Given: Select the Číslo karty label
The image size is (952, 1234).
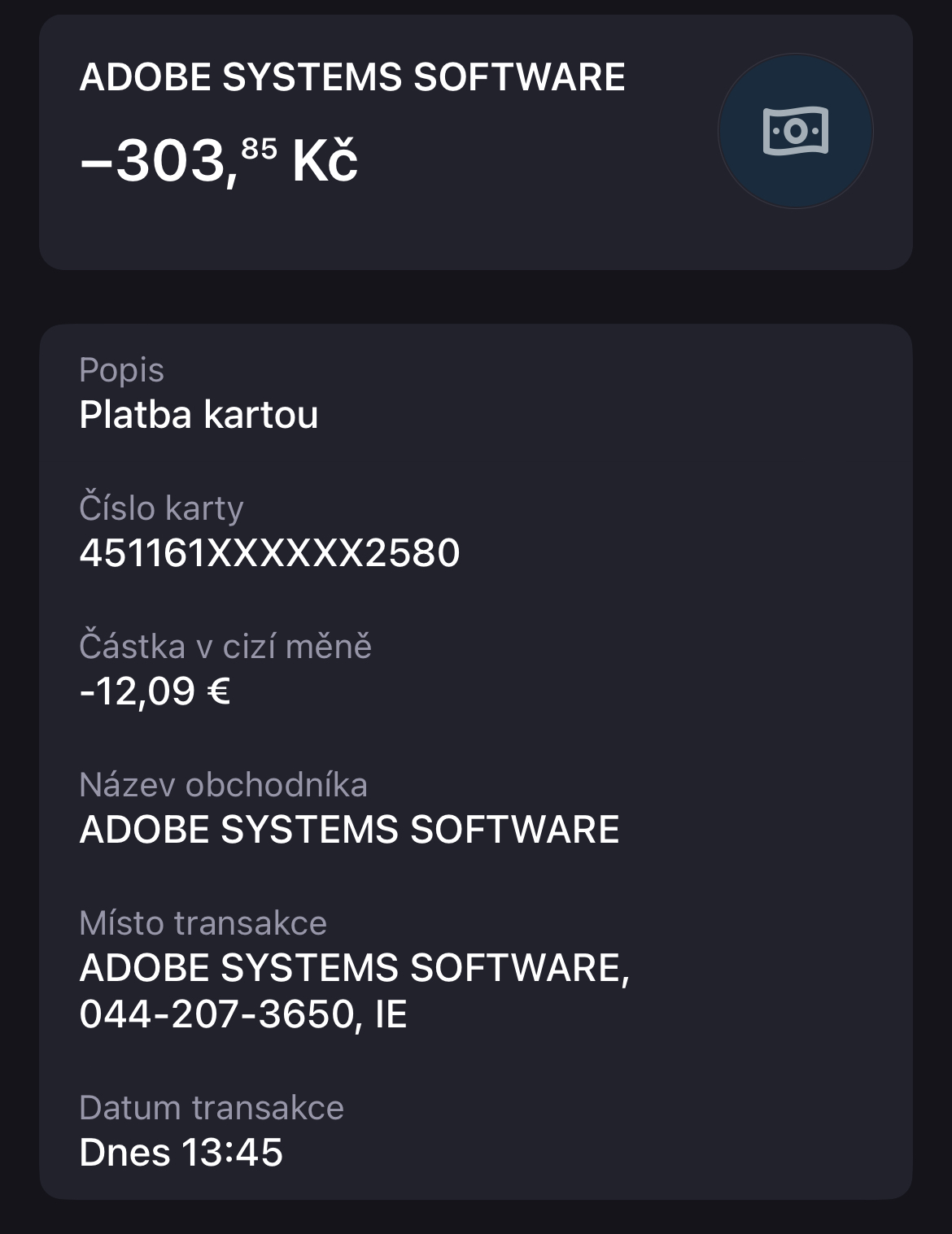Looking at the screenshot, I should [x=159, y=508].
